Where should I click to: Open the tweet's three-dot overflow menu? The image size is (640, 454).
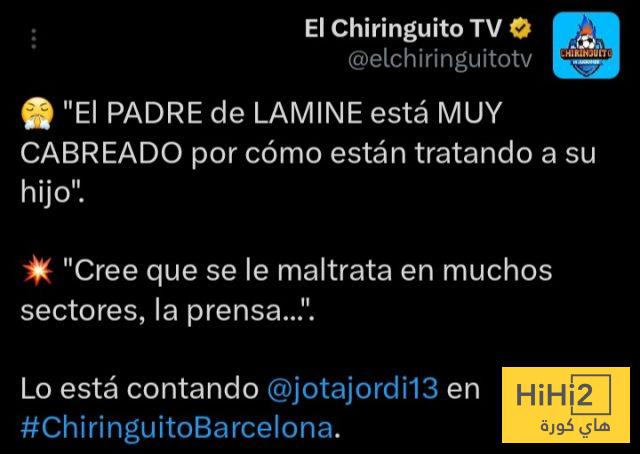point(36,39)
